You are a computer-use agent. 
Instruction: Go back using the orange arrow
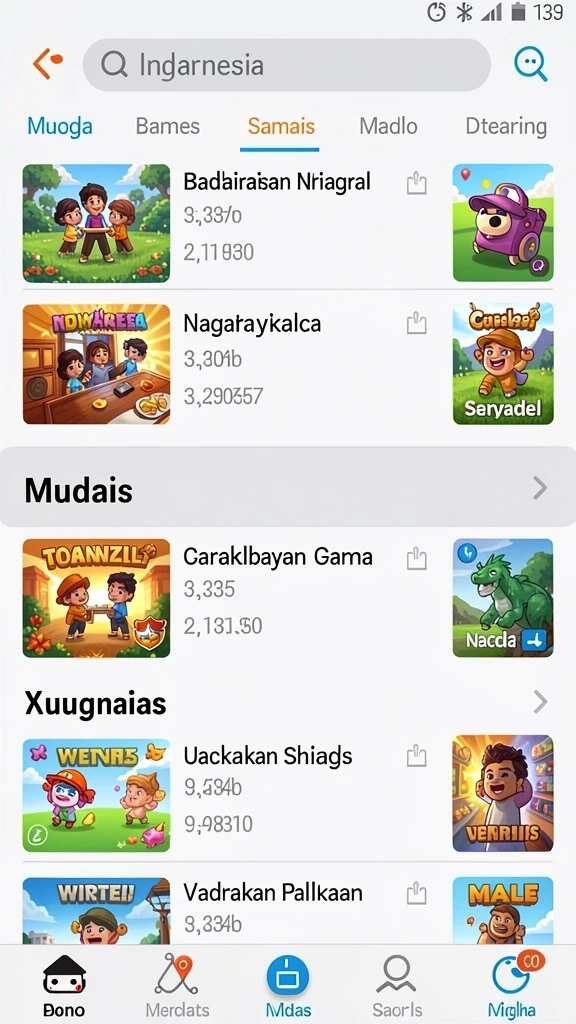pos(47,64)
